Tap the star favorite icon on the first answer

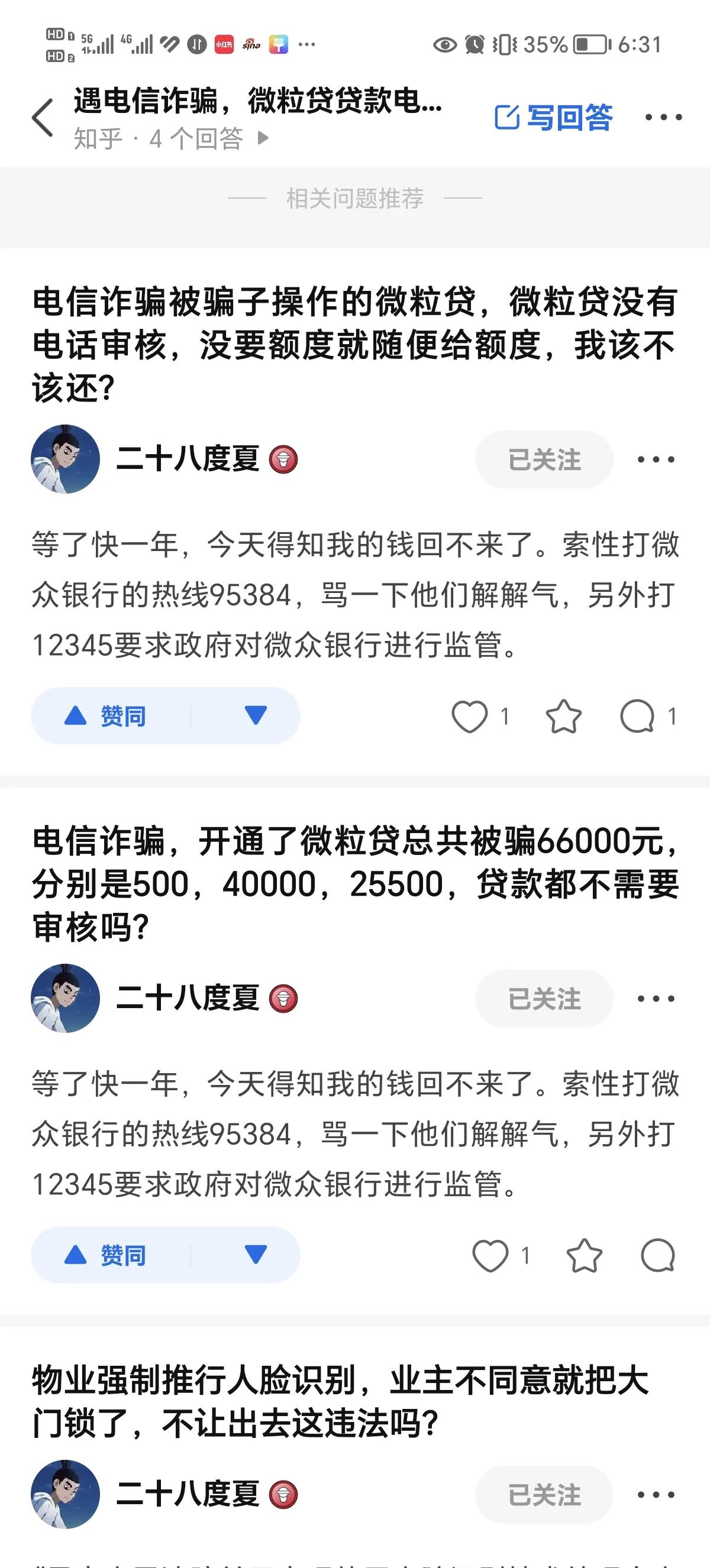click(563, 717)
